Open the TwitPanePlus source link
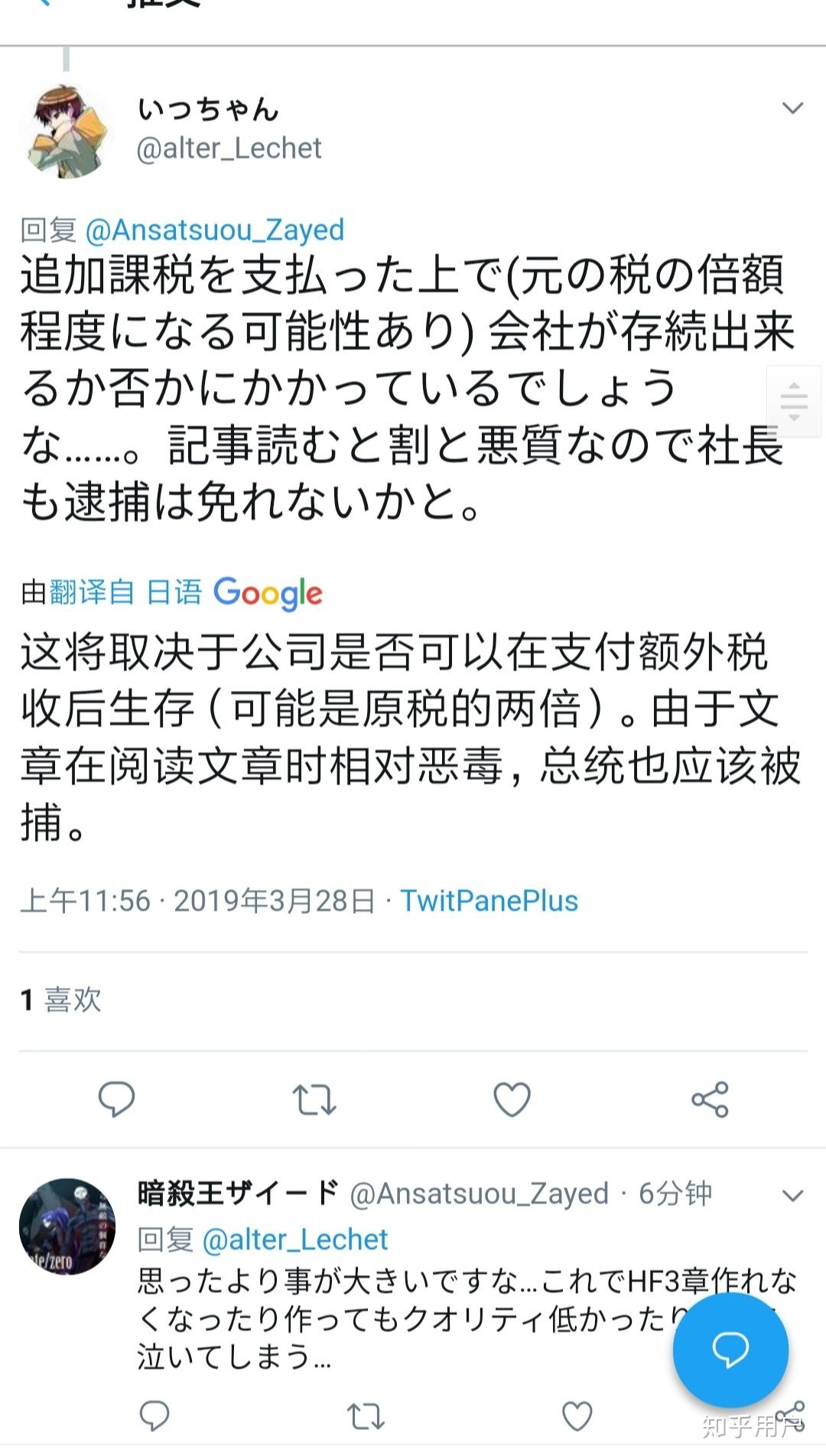826x1456 pixels. click(x=489, y=901)
